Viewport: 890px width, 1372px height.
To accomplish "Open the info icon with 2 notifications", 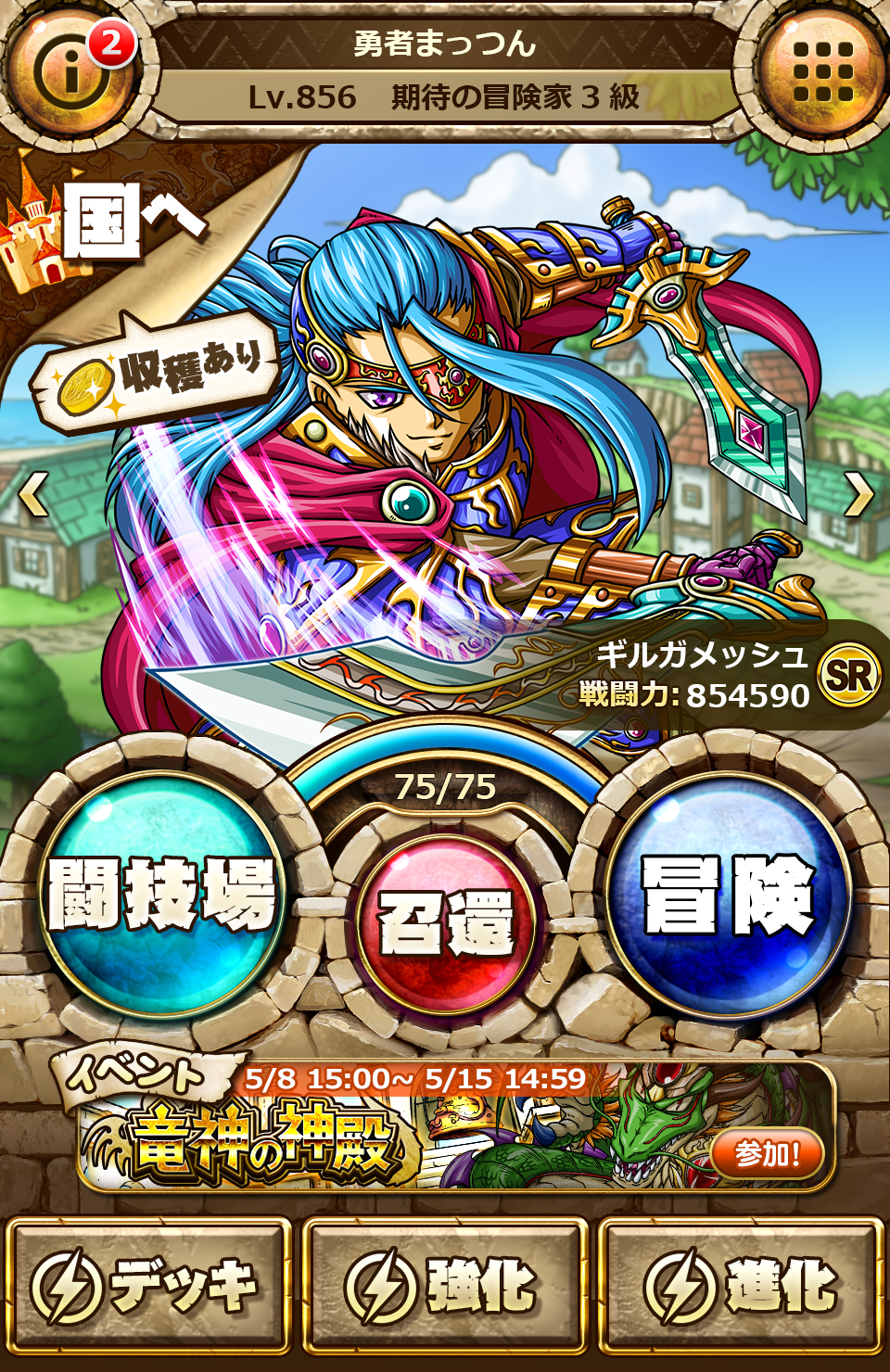I will 70,70.
